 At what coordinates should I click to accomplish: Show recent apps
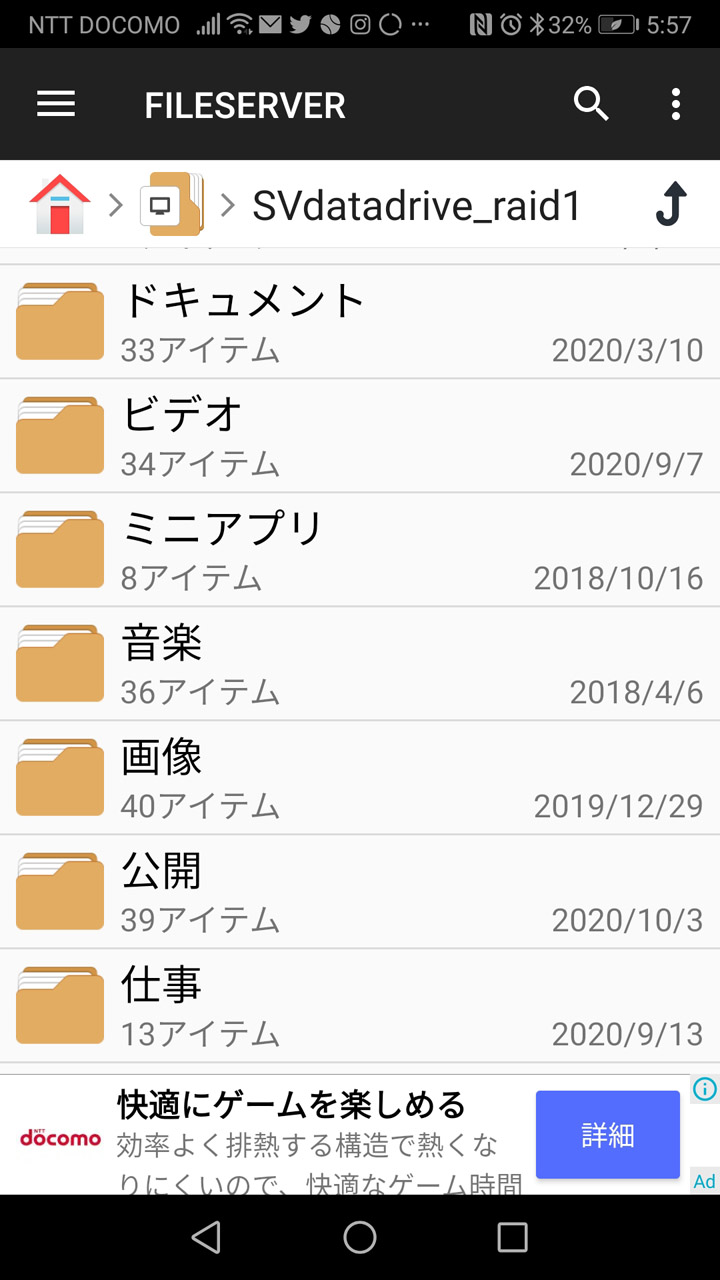coord(512,1238)
